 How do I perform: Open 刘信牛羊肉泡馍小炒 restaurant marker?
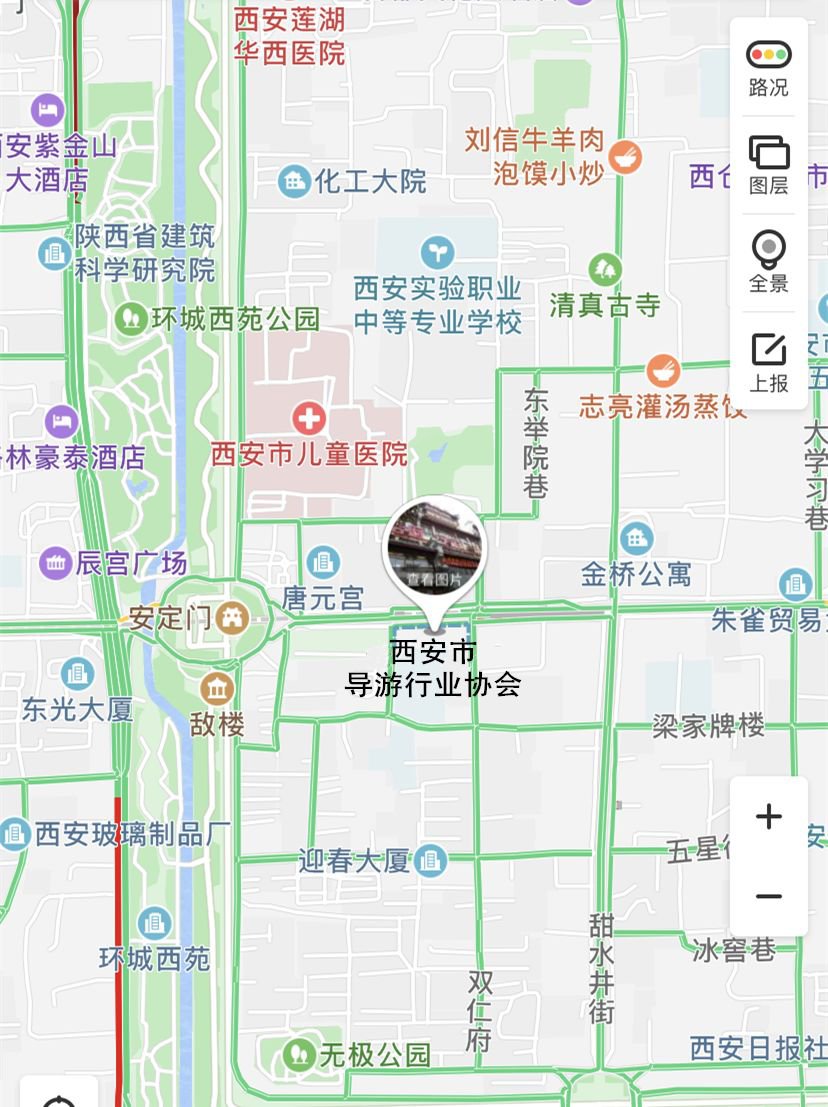(x=625, y=156)
